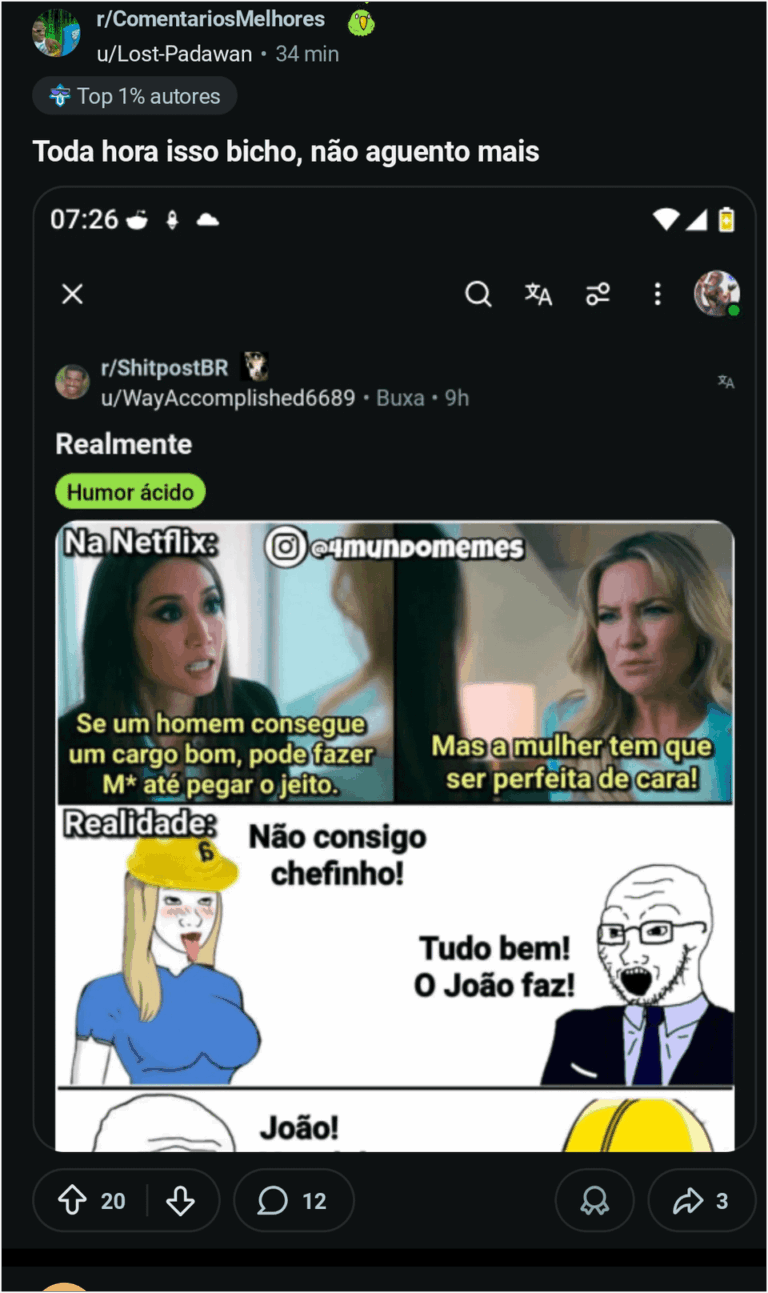Open the r/ComentariosMelhores community

pos(210,19)
